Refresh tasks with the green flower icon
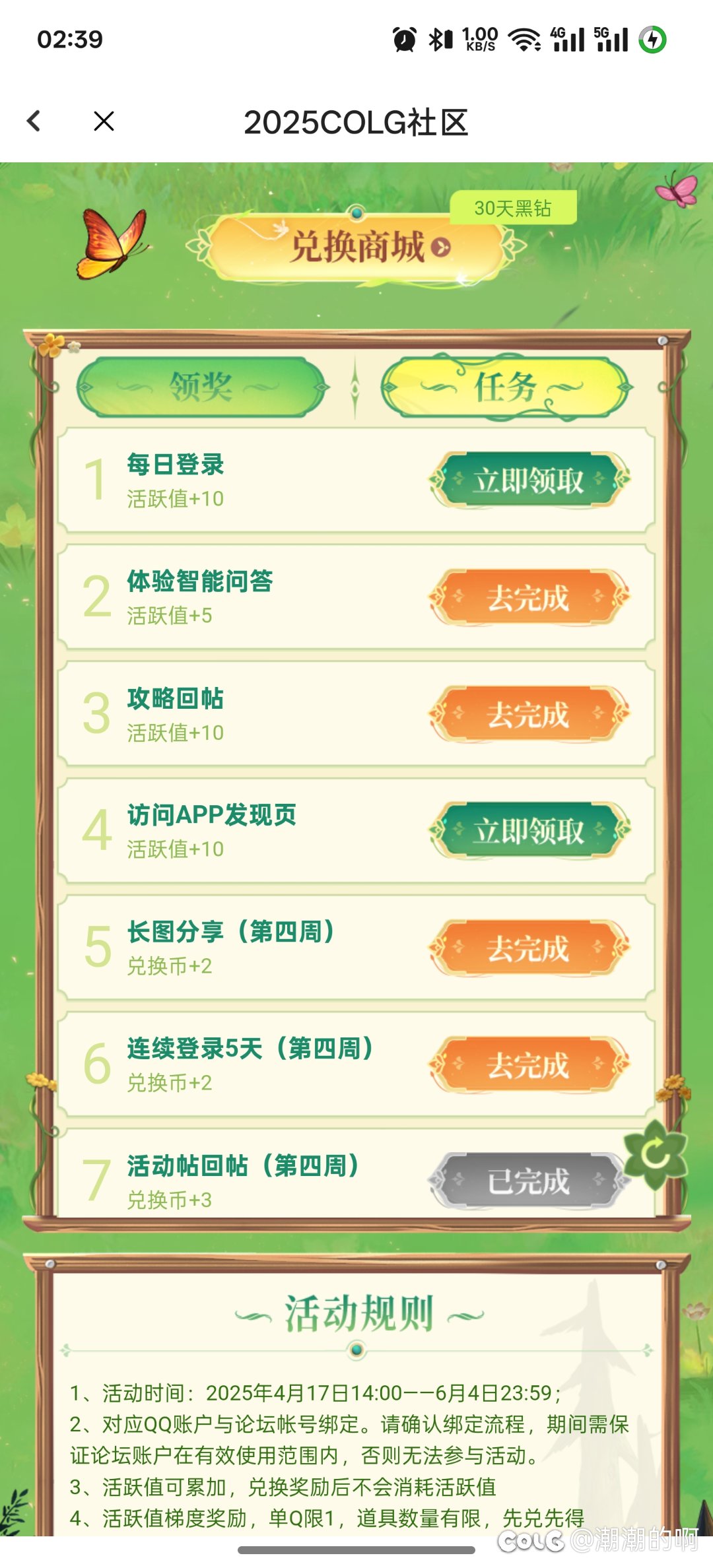The width and height of the screenshot is (713, 1568). tap(656, 1154)
